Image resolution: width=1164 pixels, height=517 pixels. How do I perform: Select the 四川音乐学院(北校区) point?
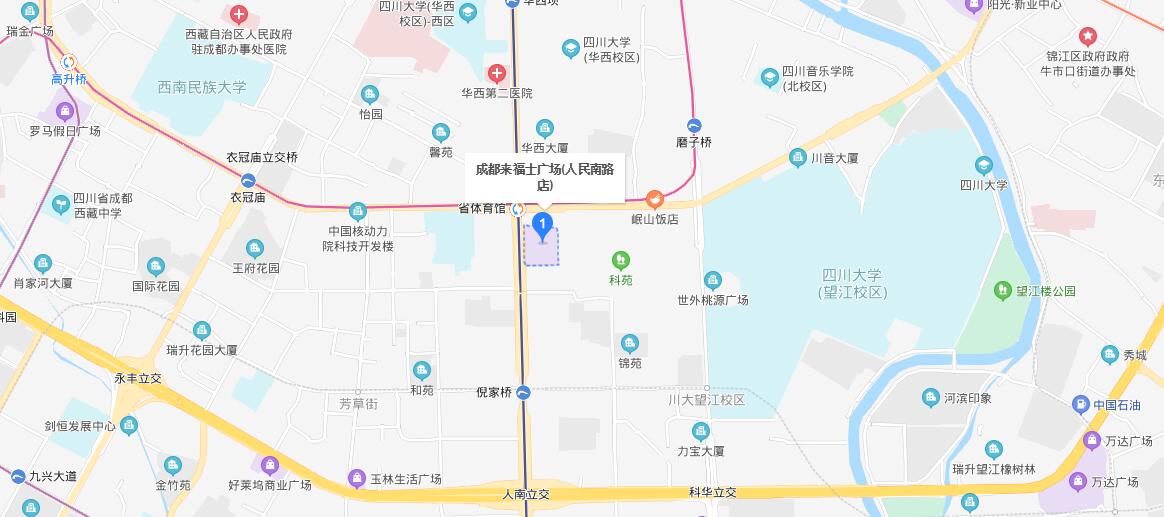769,77
